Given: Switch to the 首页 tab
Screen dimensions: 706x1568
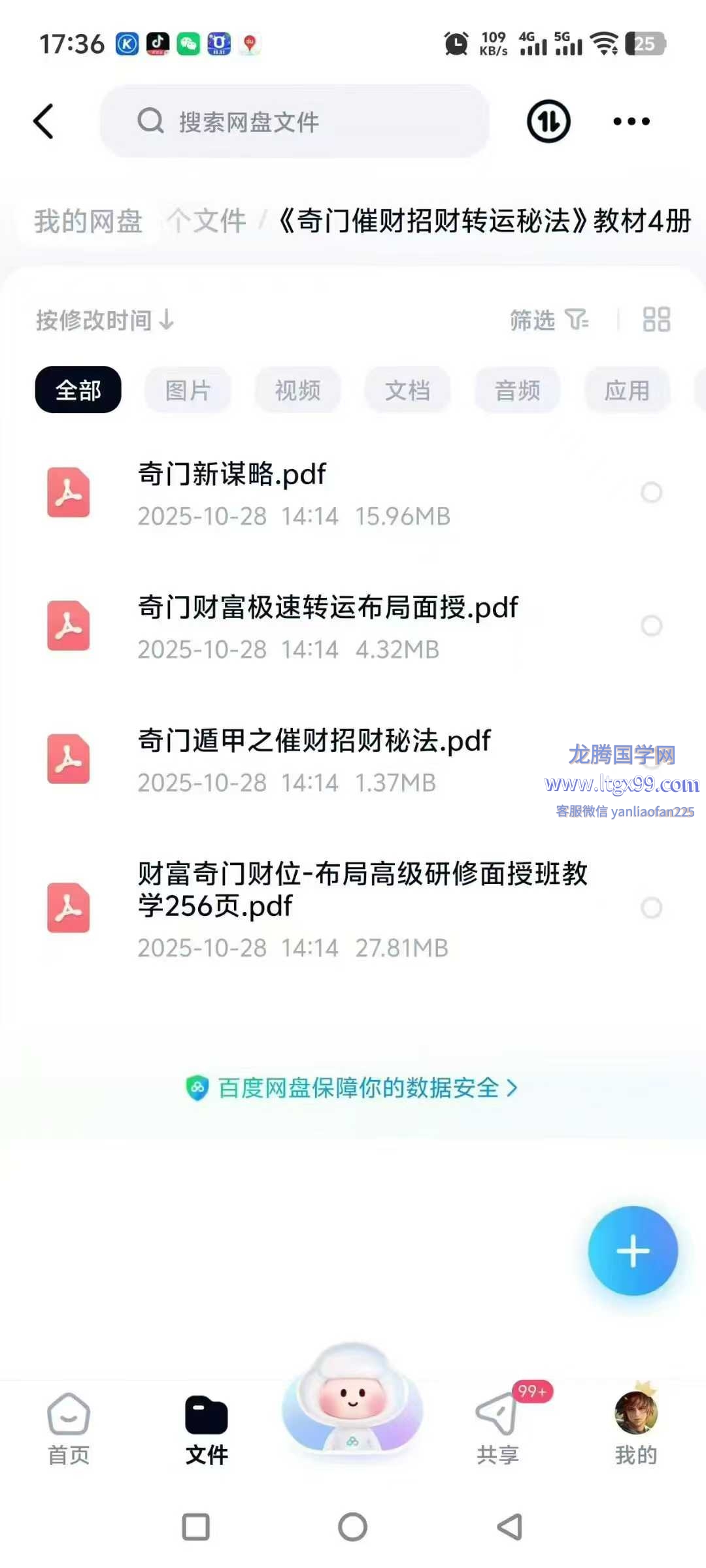Looking at the screenshot, I should tap(69, 1428).
